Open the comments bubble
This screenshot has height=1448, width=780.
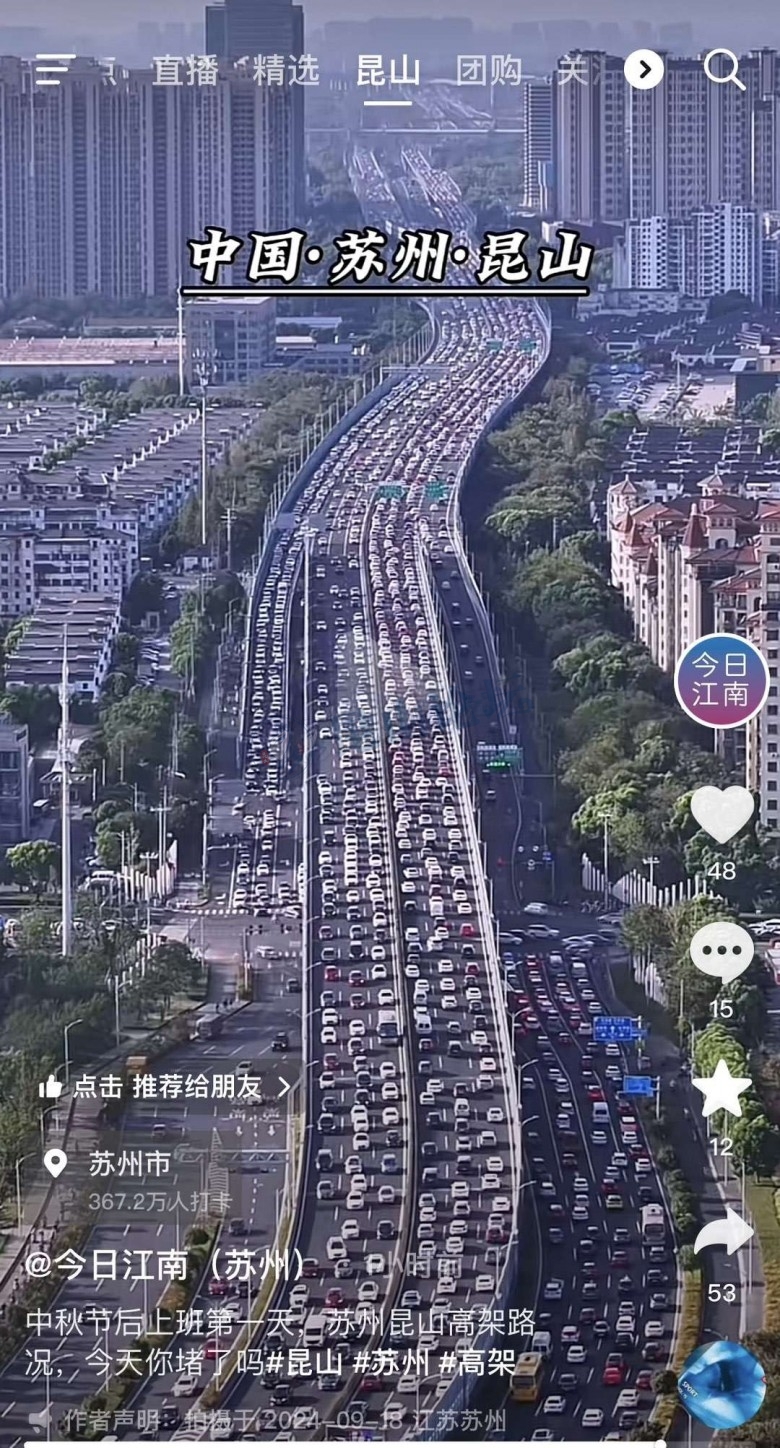click(x=721, y=951)
